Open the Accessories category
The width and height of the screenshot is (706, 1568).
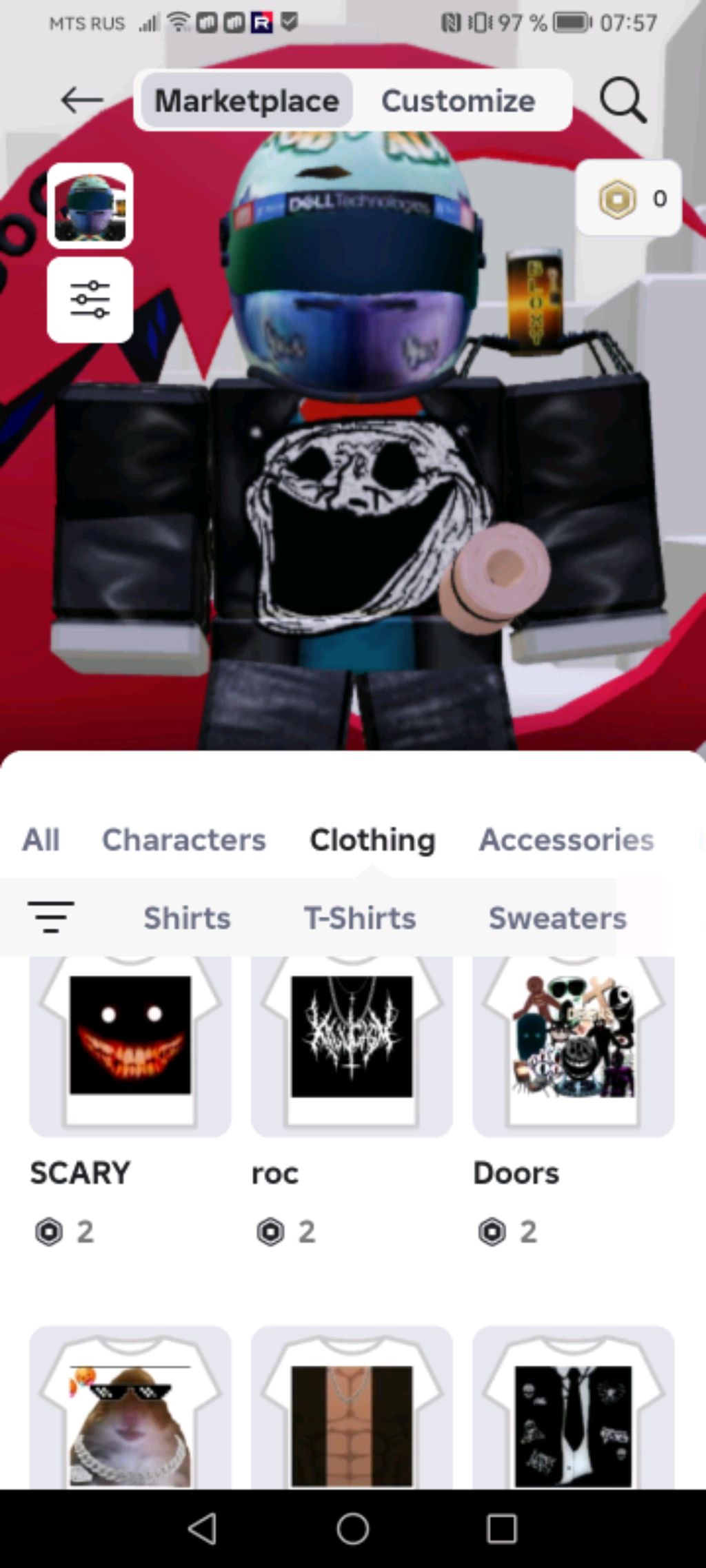pos(566,839)
